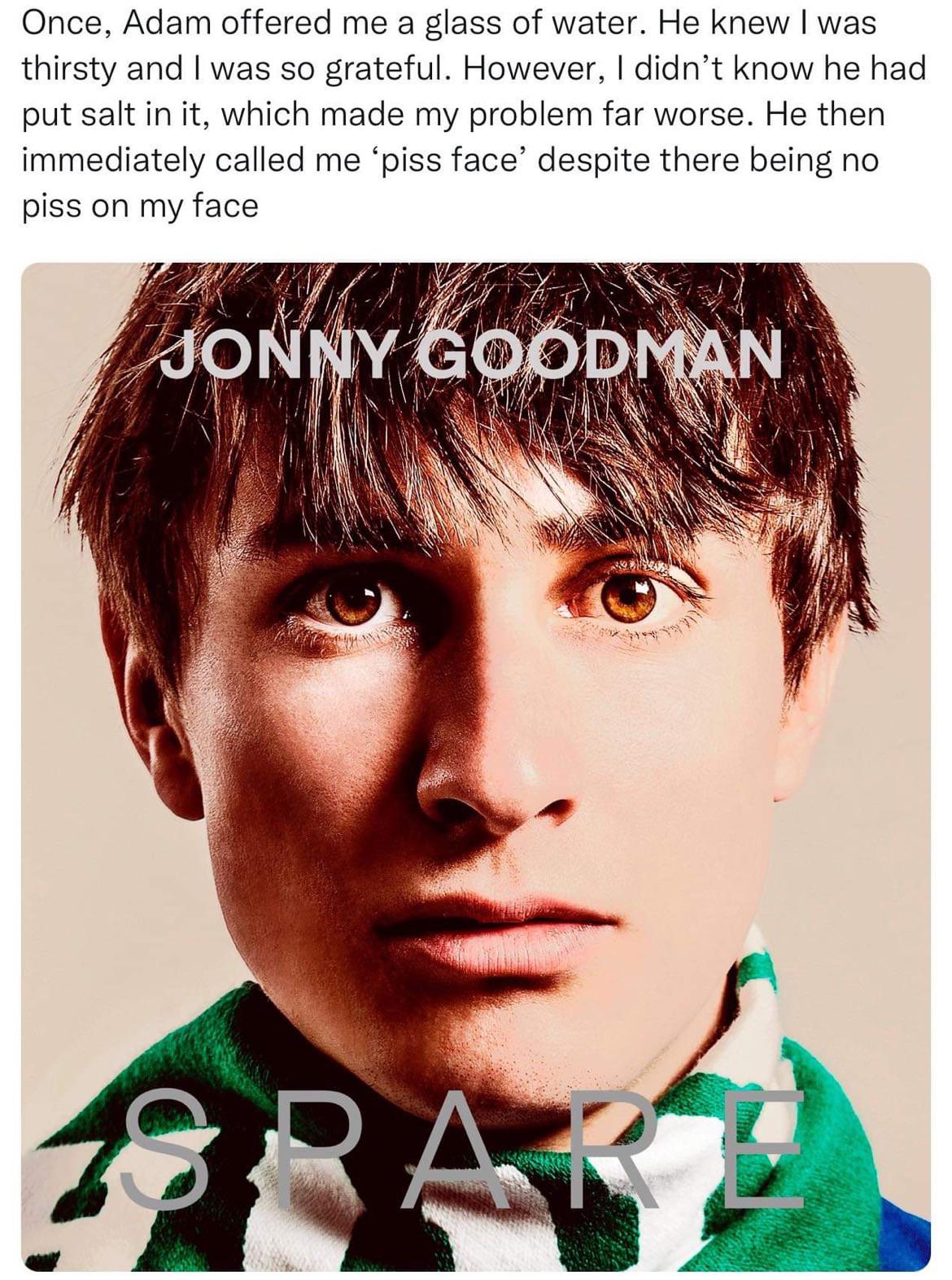This screenshot has width=952, height=1280.
Task: Open the attached Spare book cover image
Action: [x=475, y=765]
